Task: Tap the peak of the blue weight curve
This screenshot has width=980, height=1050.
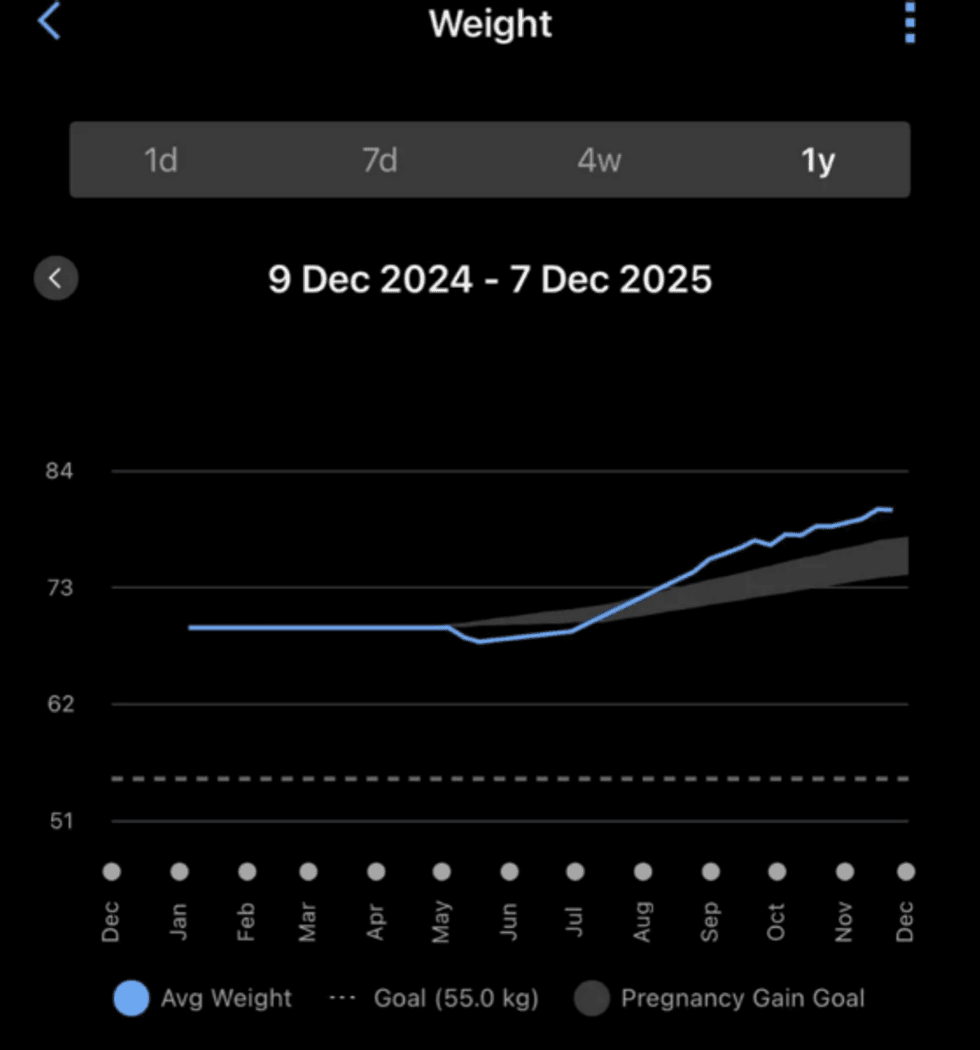Action: tap(888, 509)
